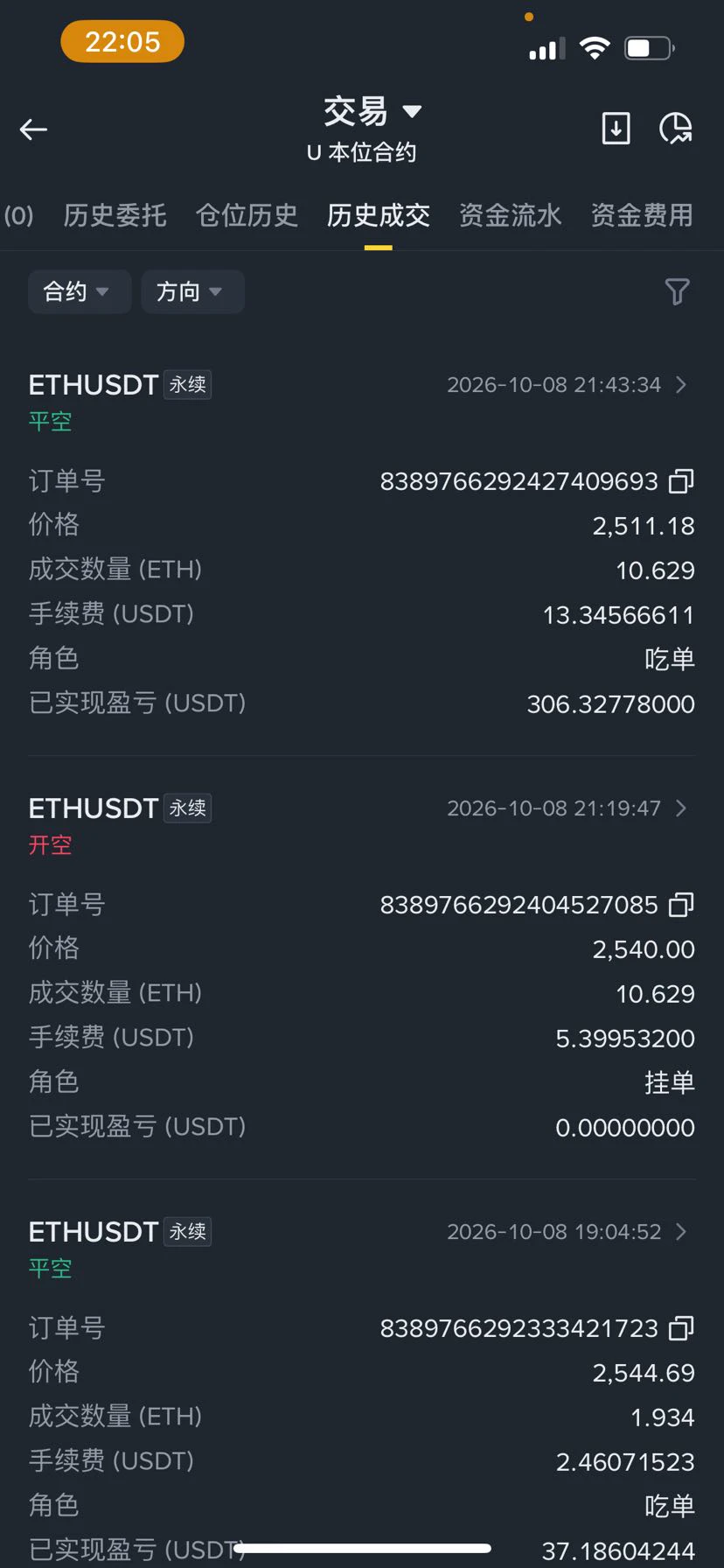Open the chart analysis icon
Viewport: 724px width, 1568px height.
pyautogui.click(x=675, y=129)
